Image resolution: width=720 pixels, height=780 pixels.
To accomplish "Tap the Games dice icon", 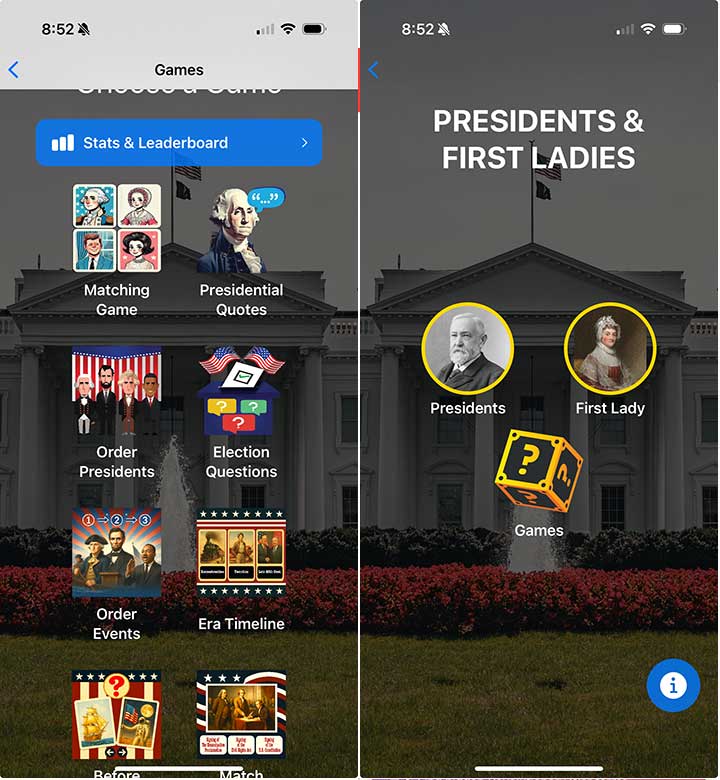I will click(x=539, y=472).
